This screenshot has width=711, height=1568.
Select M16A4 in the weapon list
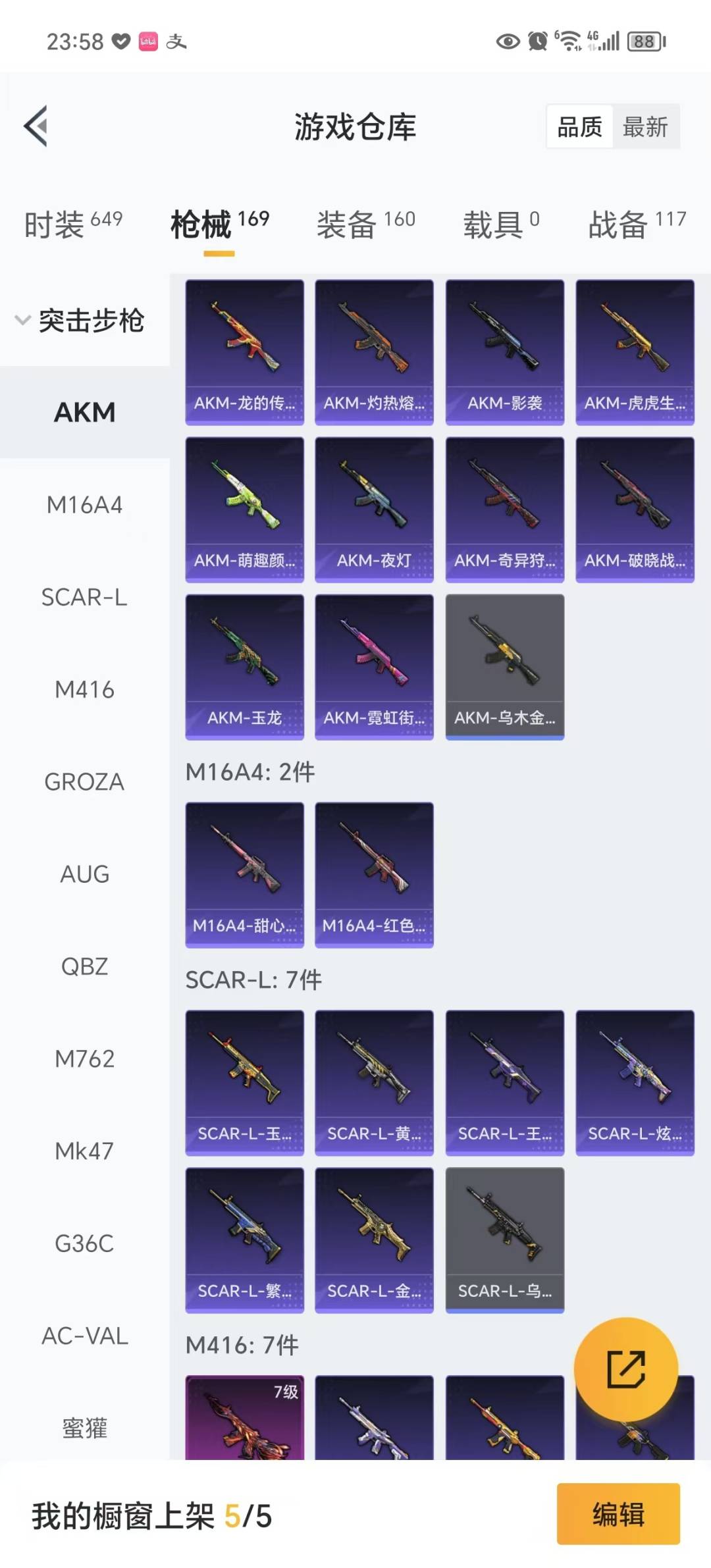84,505
